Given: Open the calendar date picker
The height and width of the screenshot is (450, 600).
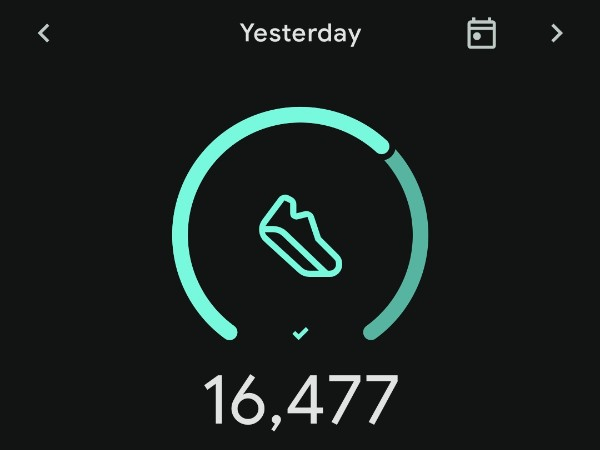Looking at the screenshot, I should tap(481, 33).
